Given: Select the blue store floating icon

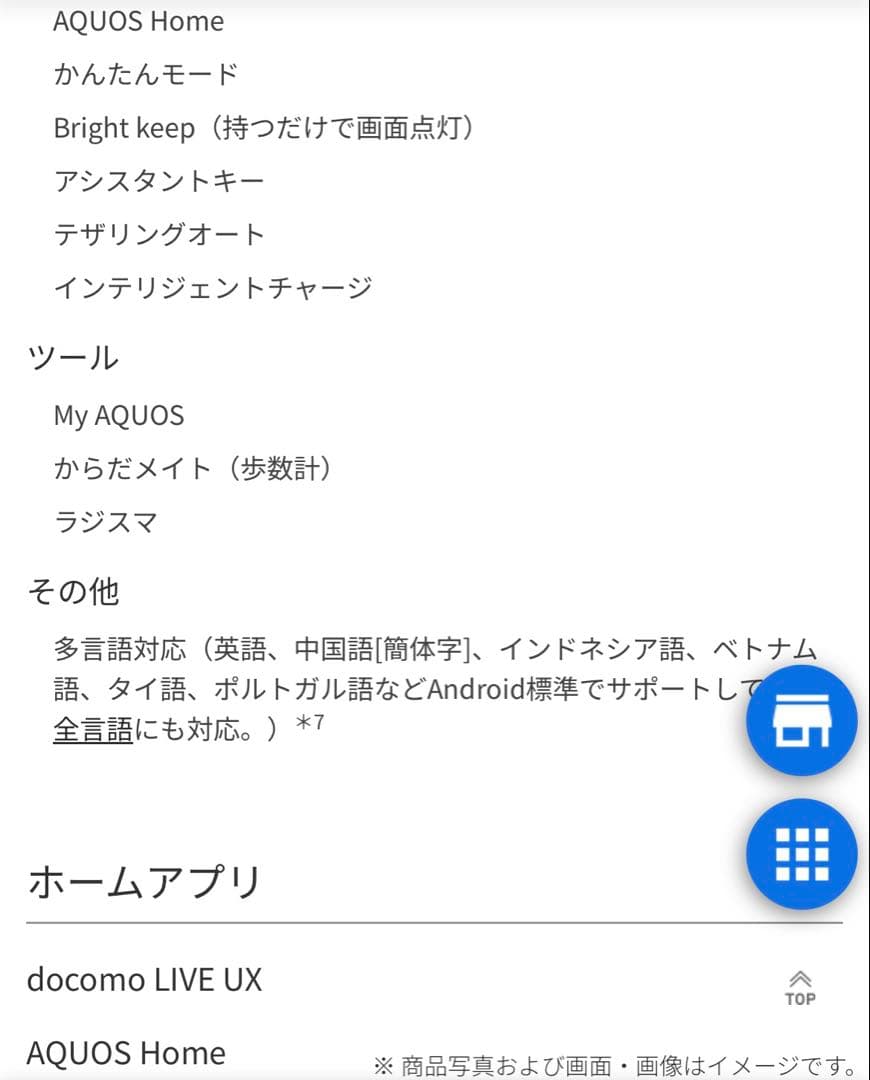Looking at the screenshot, I should (801, 719).
